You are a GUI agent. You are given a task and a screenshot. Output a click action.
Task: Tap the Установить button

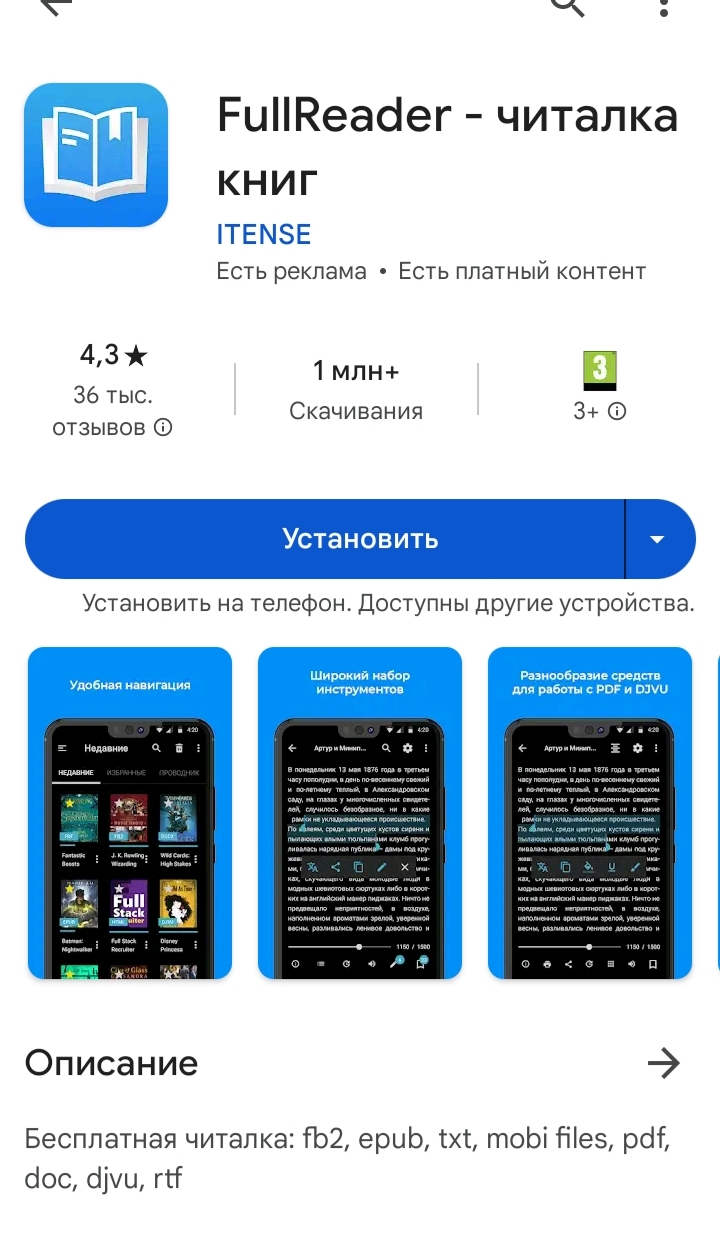pos(324,539)
